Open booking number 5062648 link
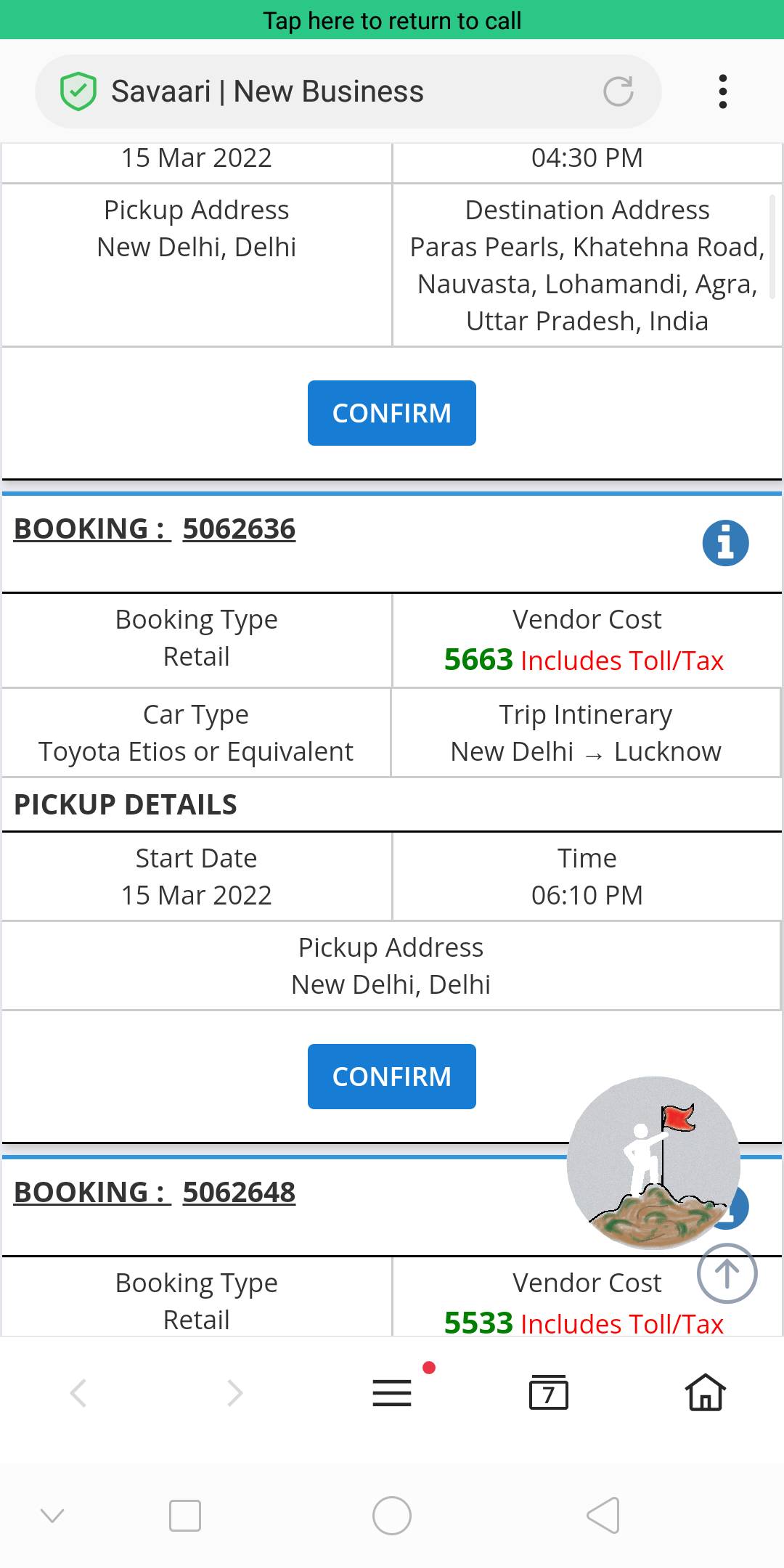 click(239, 1193)
